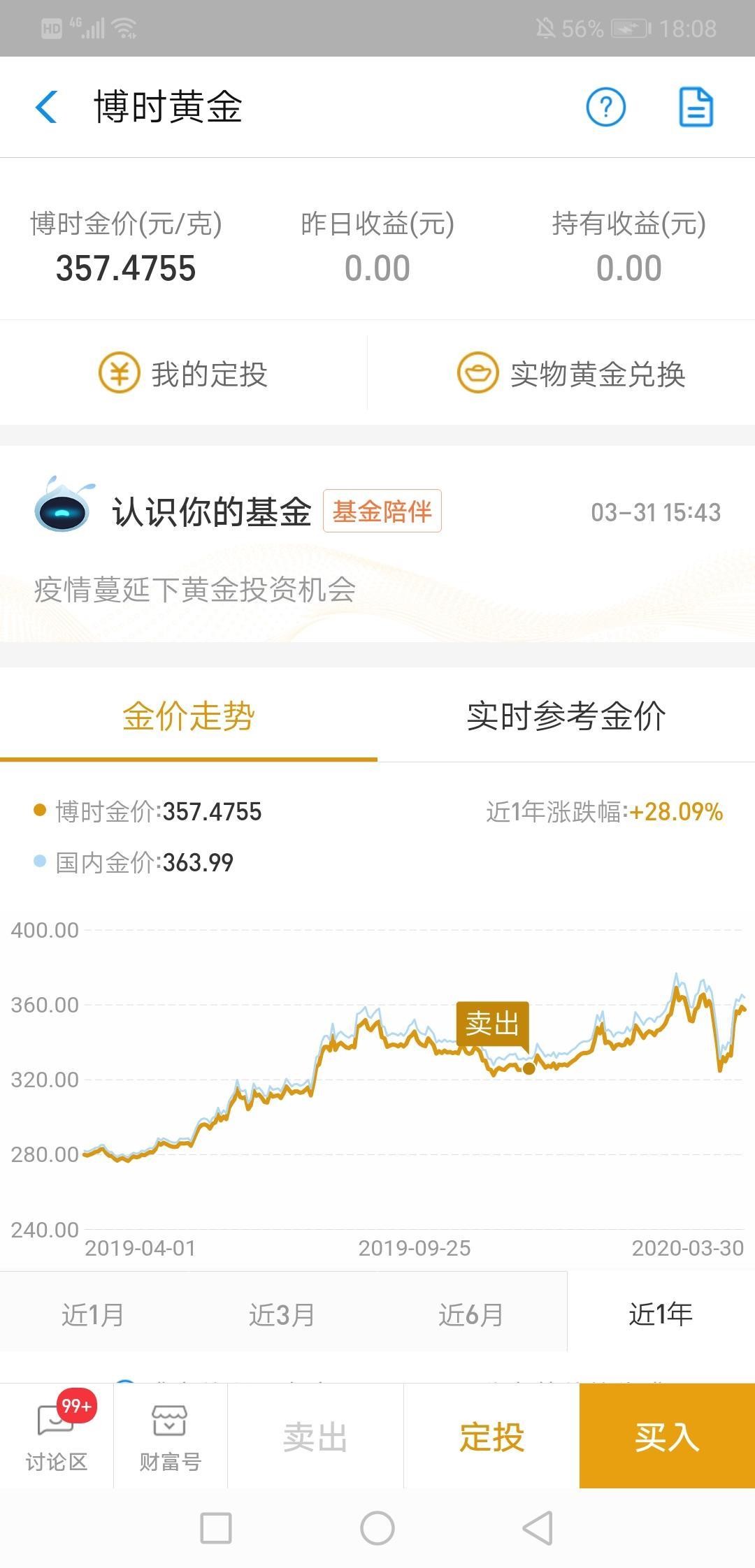Open recent apps via the square button
Screen dimensions: 755x1568
pos(216,1528)
